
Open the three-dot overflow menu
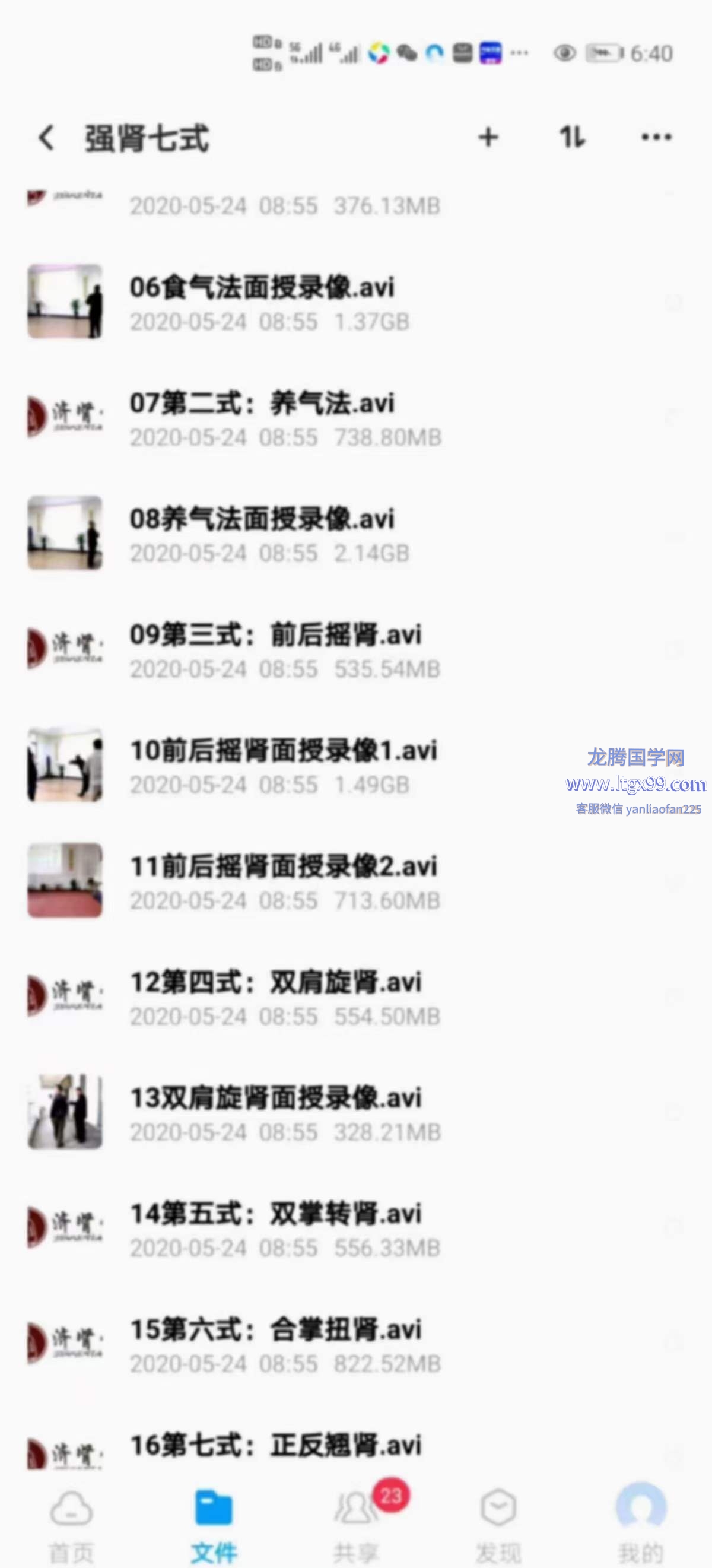(657, 138)
